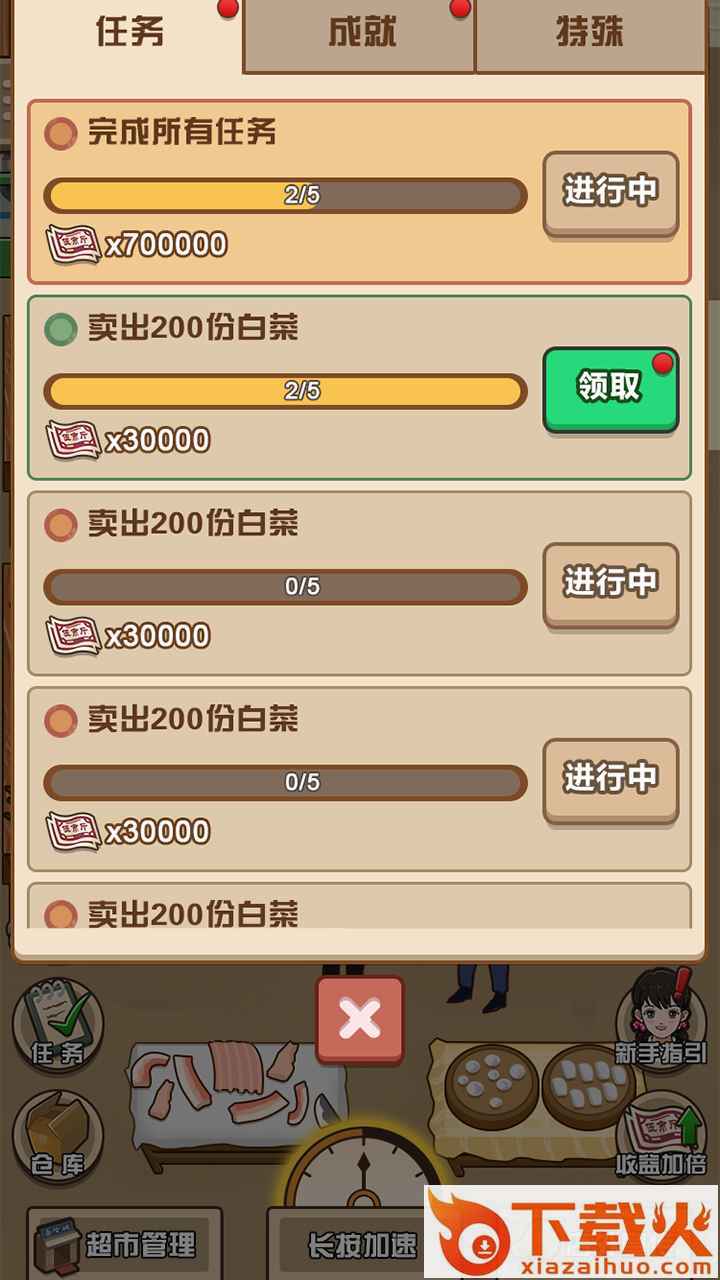Open 任务 clipboard icon
This screenshot has width=720, height=1280.
[x=58, y=1025]
